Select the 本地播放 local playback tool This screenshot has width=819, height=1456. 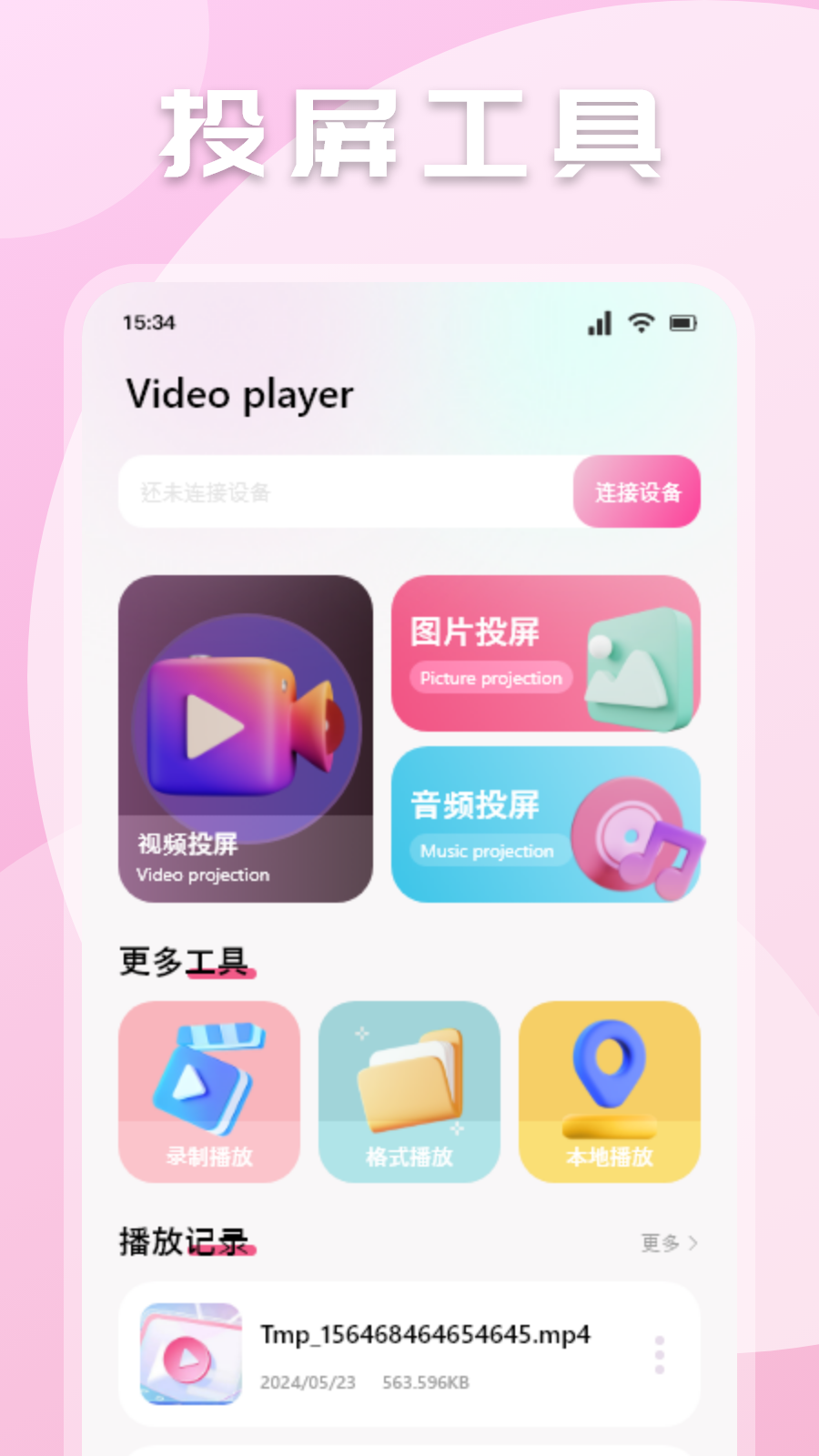pyautogui.click(x=609, y=1090)
